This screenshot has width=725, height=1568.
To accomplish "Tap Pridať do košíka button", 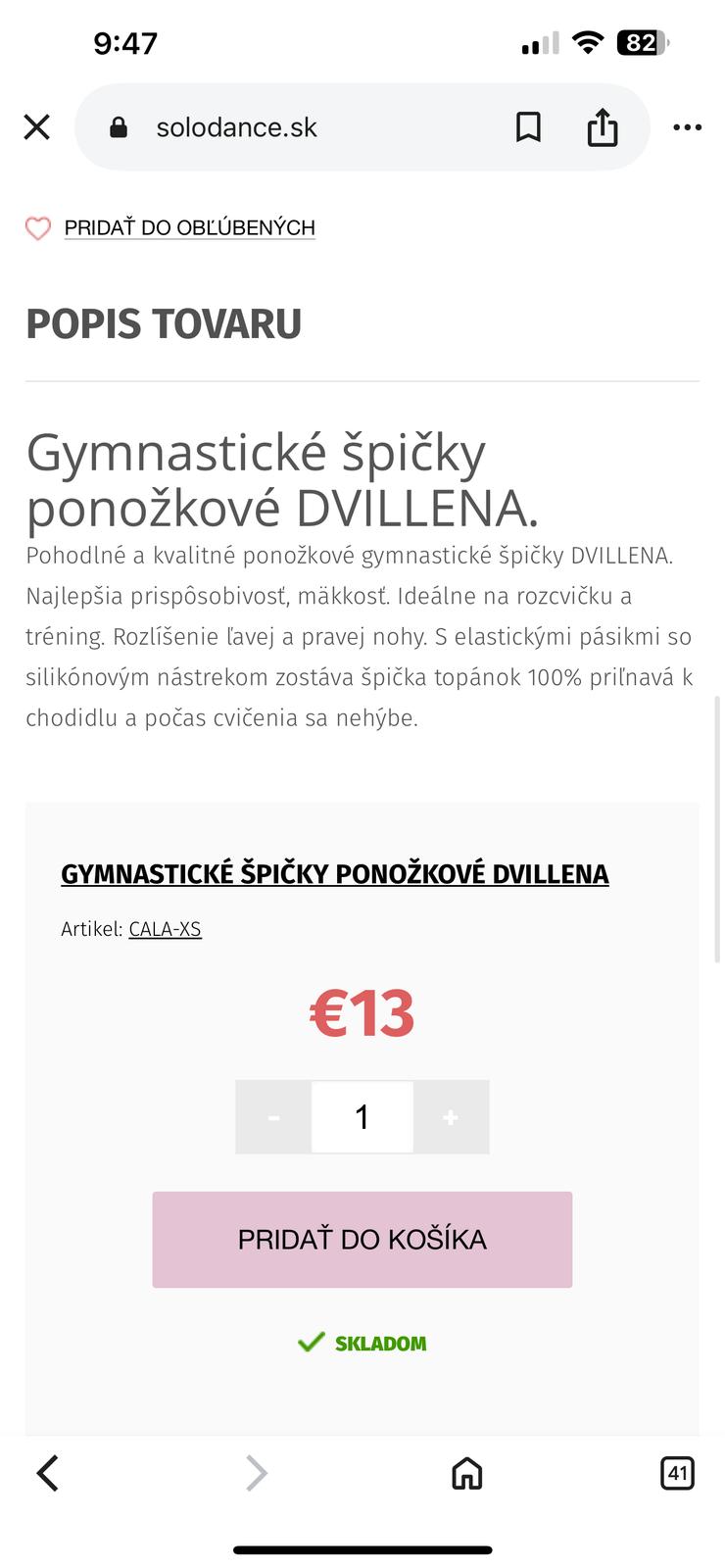I will 362,1240.
